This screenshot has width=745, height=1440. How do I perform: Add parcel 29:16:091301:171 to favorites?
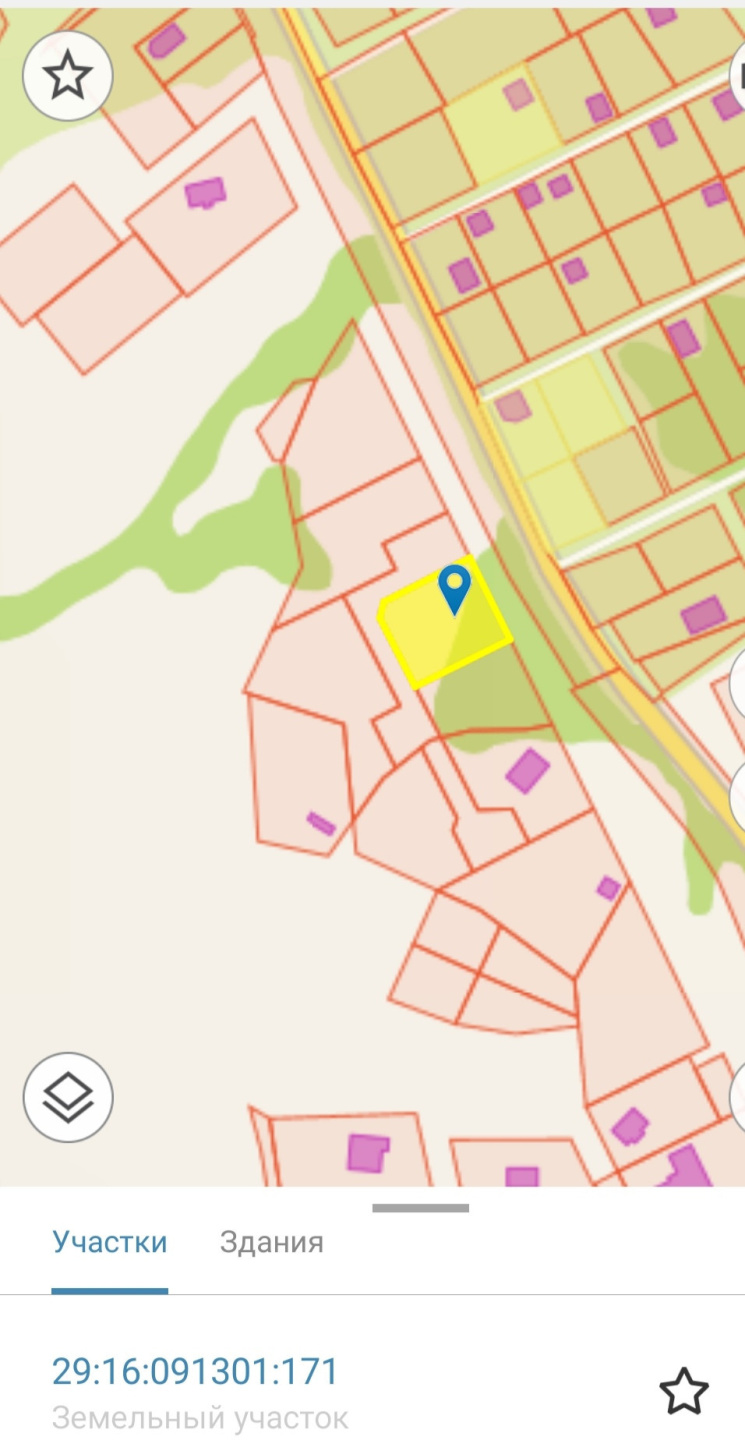point(684,1391)
